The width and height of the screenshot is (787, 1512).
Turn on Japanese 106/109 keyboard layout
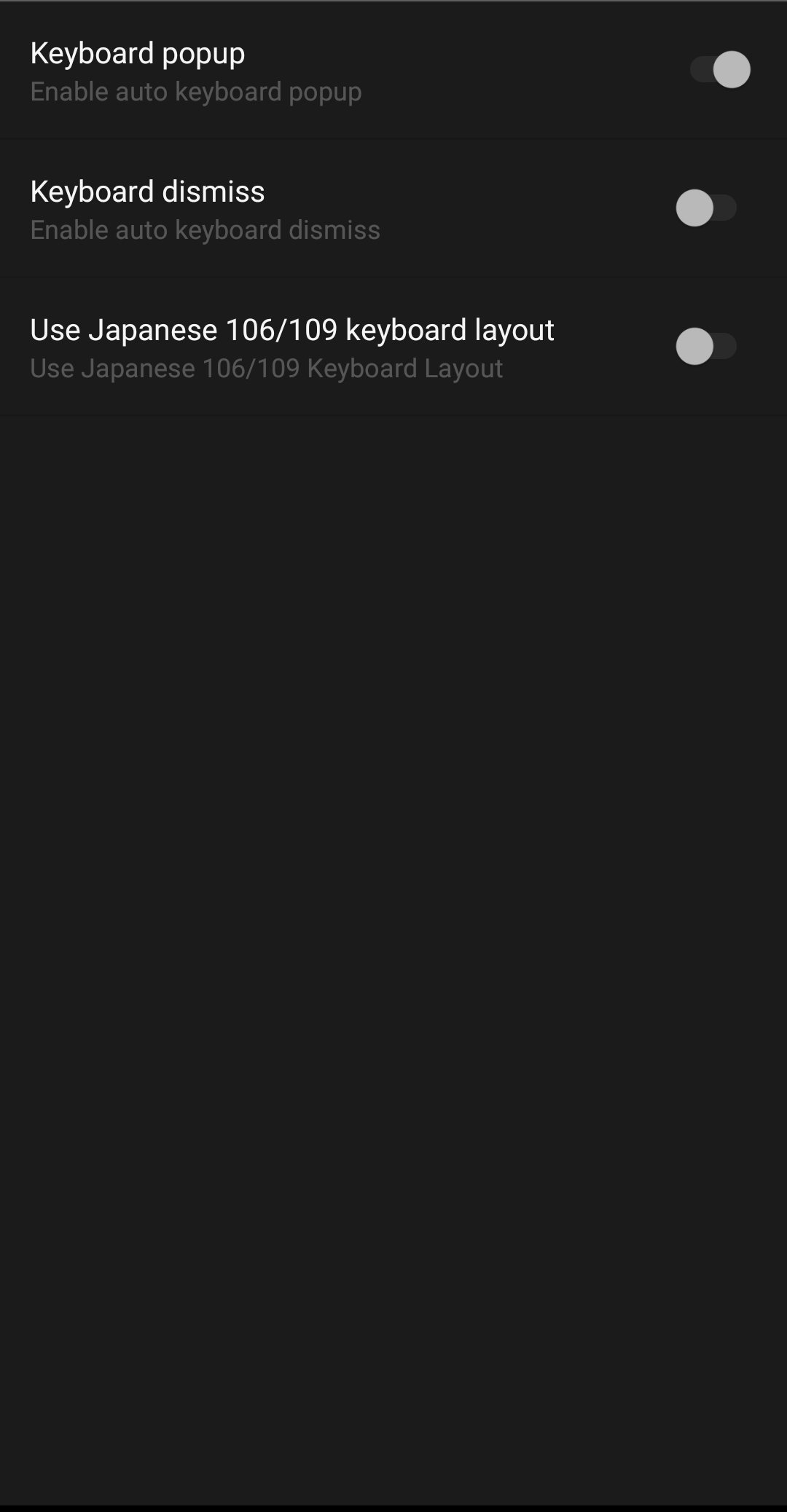(706, 346)
